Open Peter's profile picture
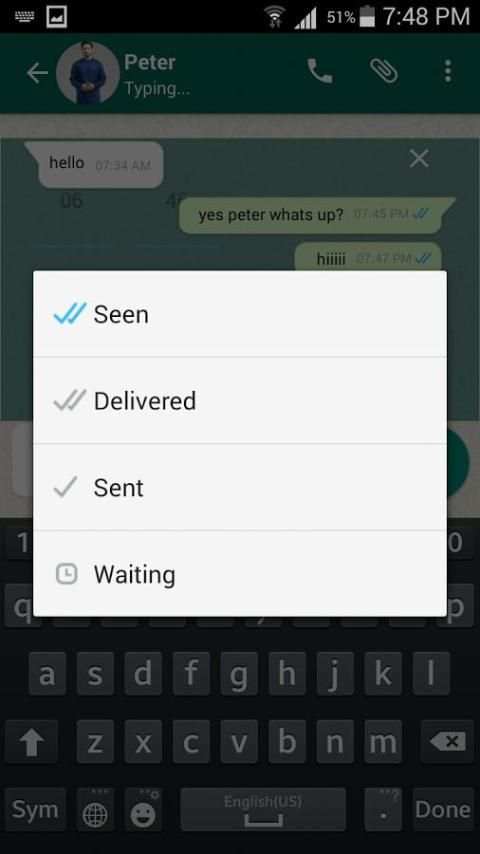480x854 pixels. click(87, 73)
